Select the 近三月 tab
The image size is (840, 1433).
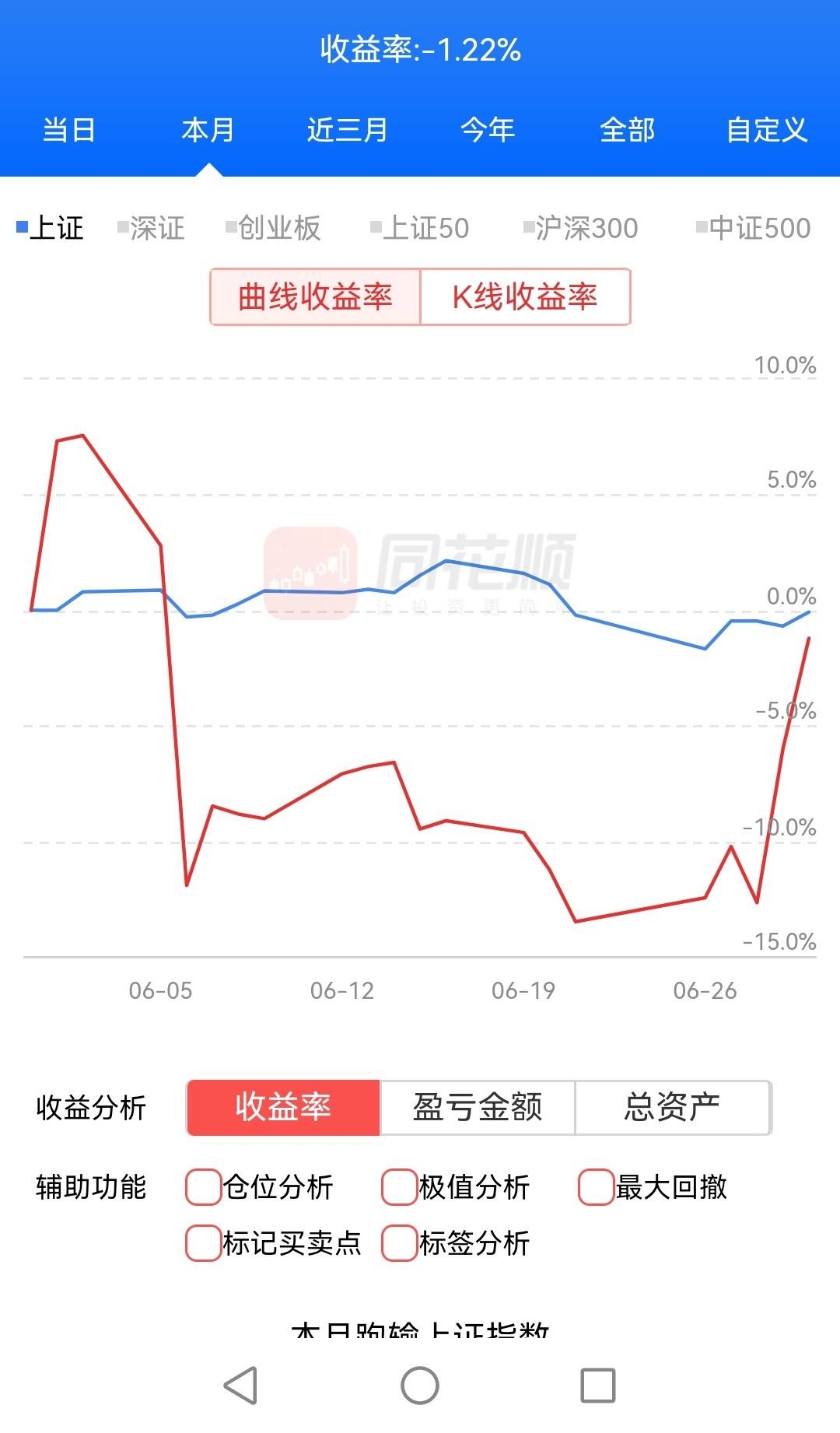(347, 130)
